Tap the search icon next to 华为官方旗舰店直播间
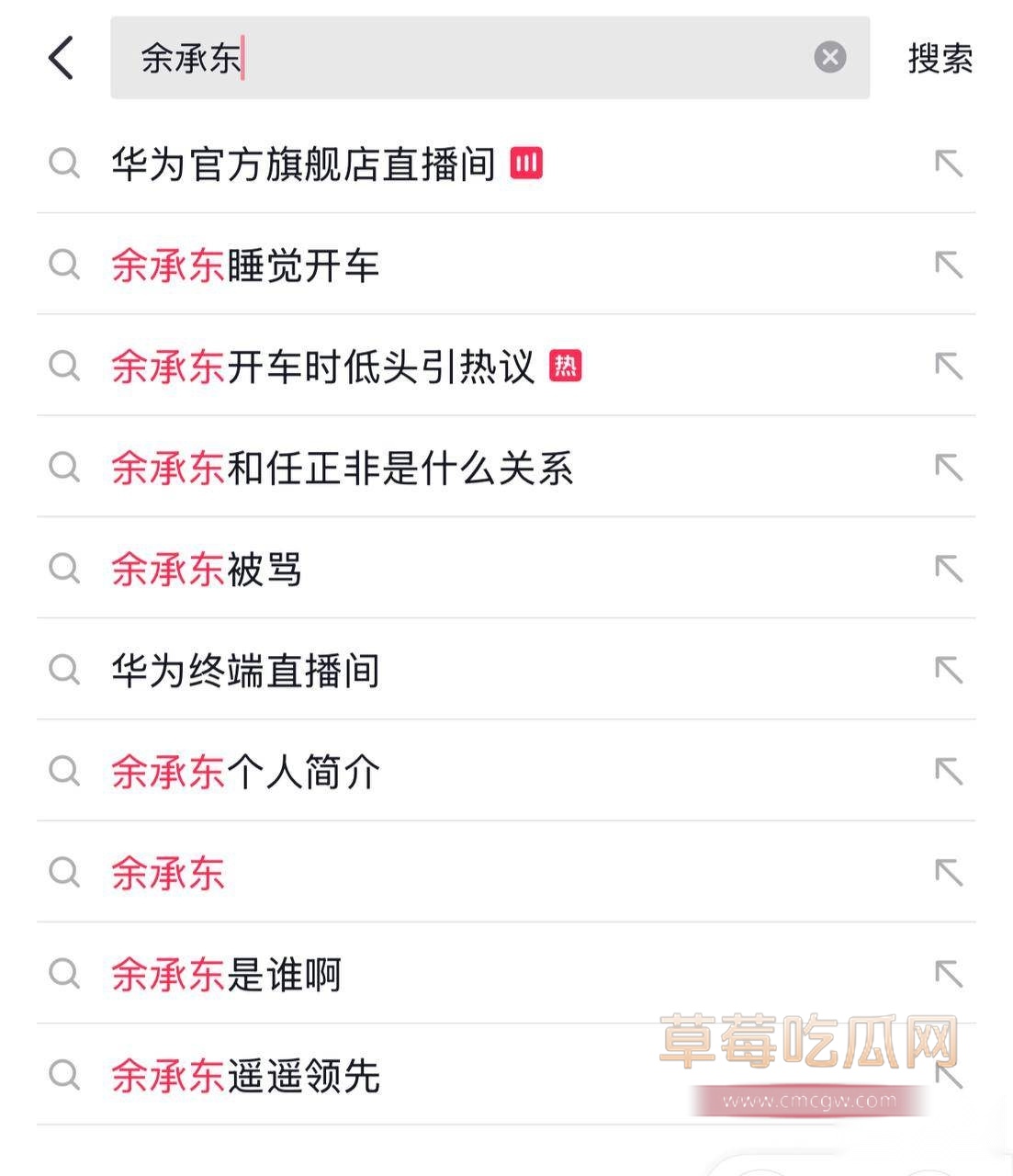 (x=63, y=164)
